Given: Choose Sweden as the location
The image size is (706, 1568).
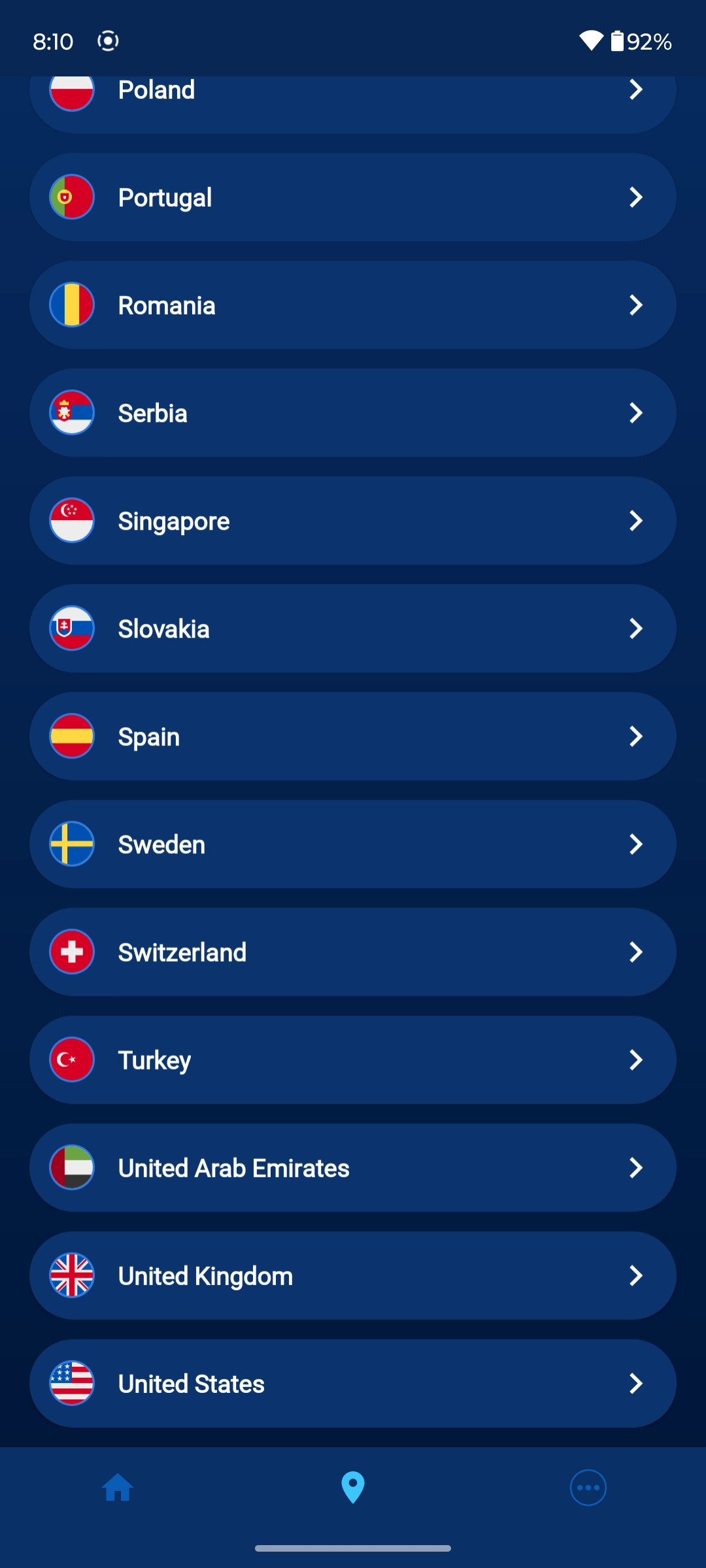Looking at the screenshot, I should (353, 844).
